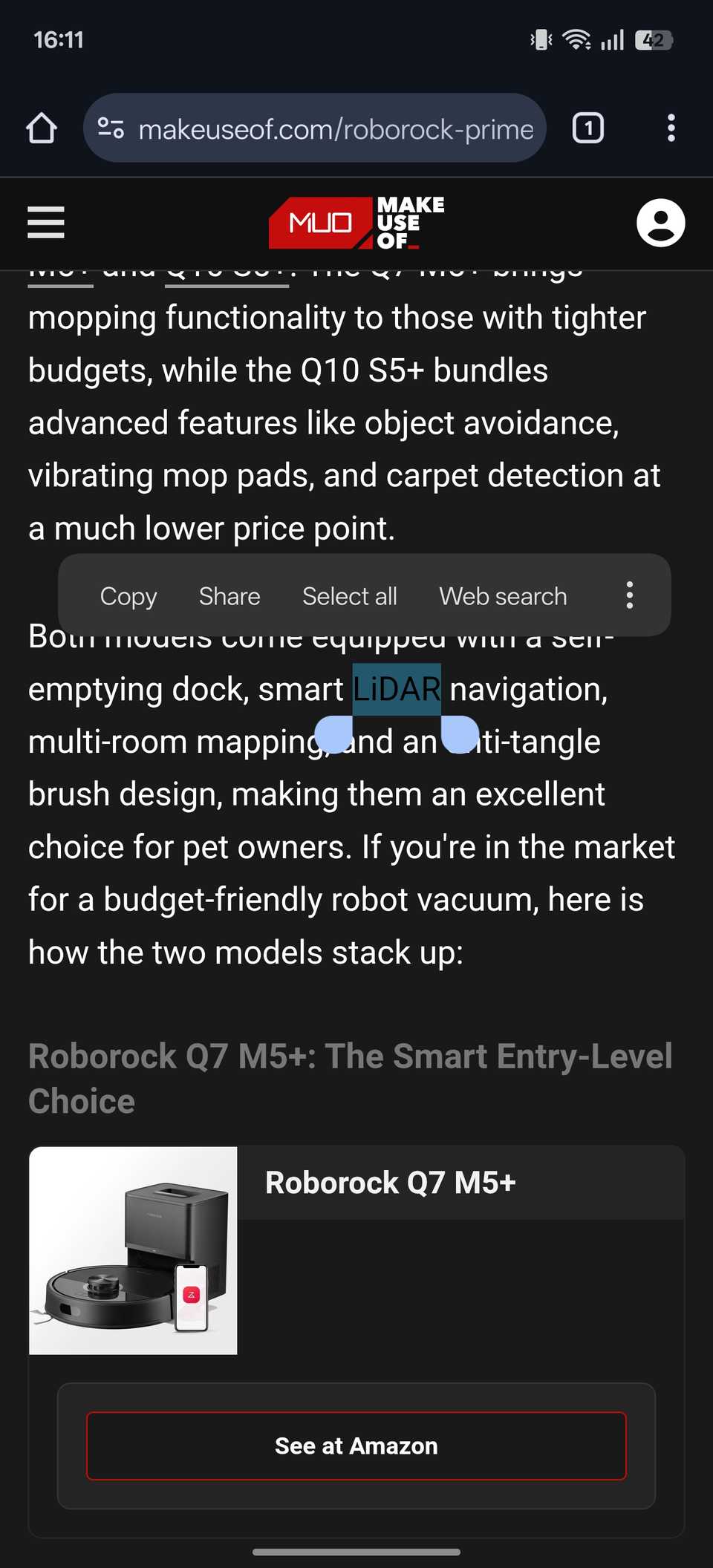
Task: Tap the browser home icon
Action: pyautogui.click(x=42, y=128)
